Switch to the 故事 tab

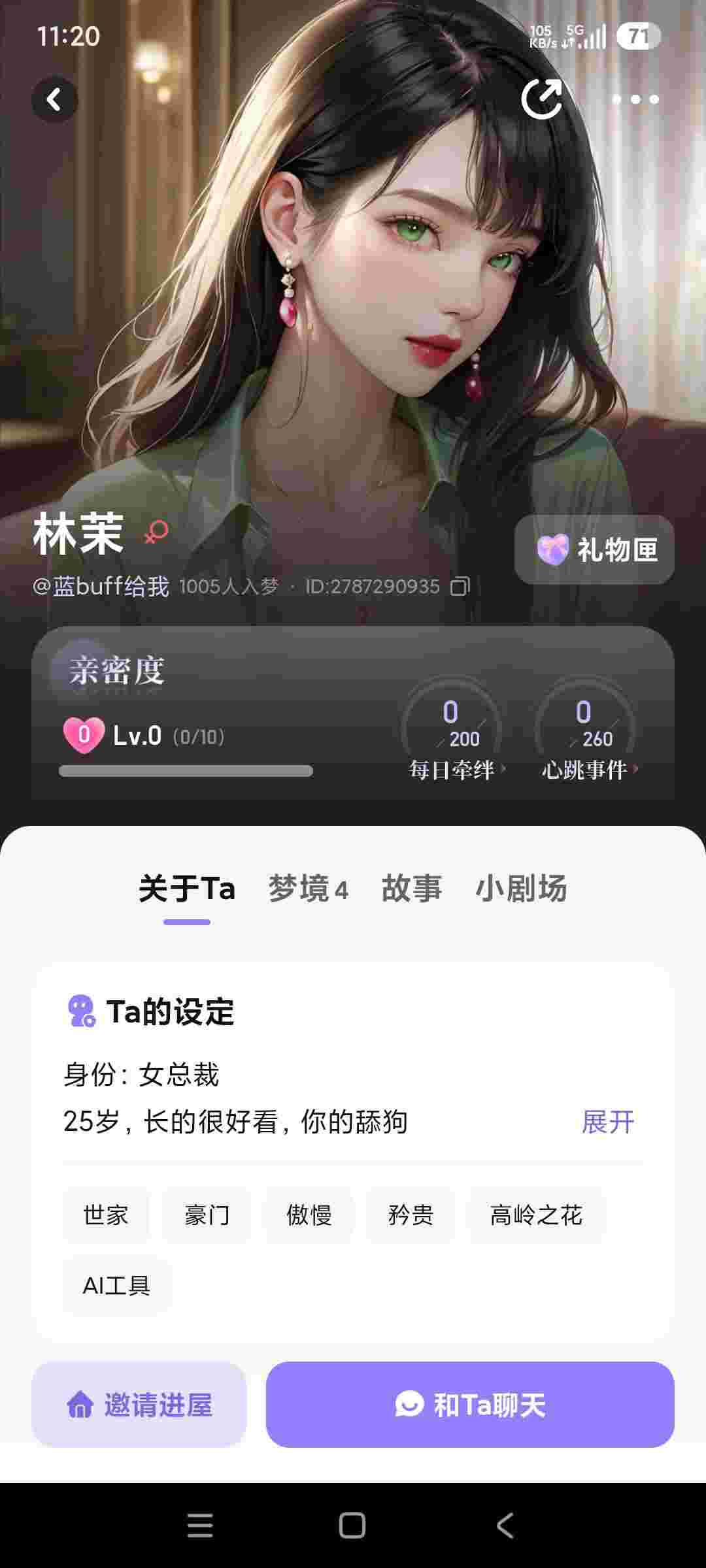tap(412, 889)
